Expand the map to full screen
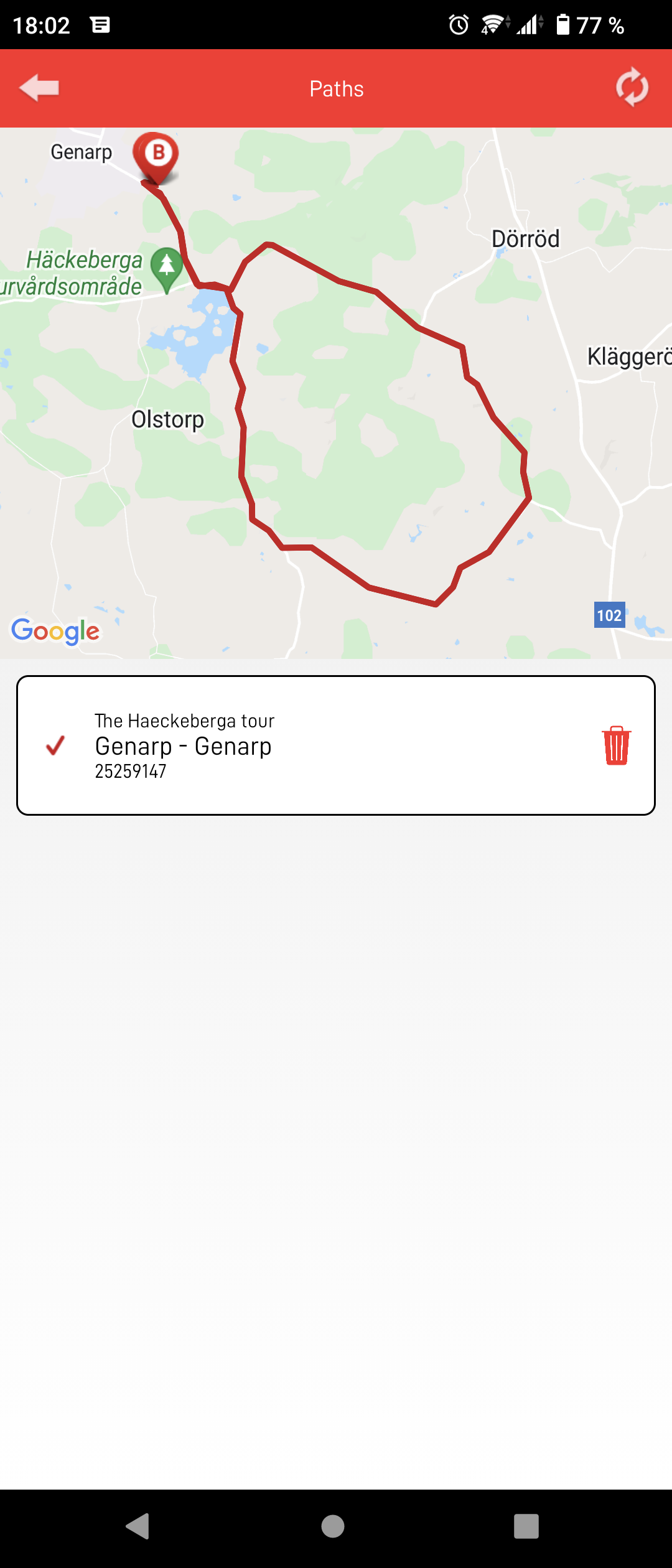 [336, 392]
